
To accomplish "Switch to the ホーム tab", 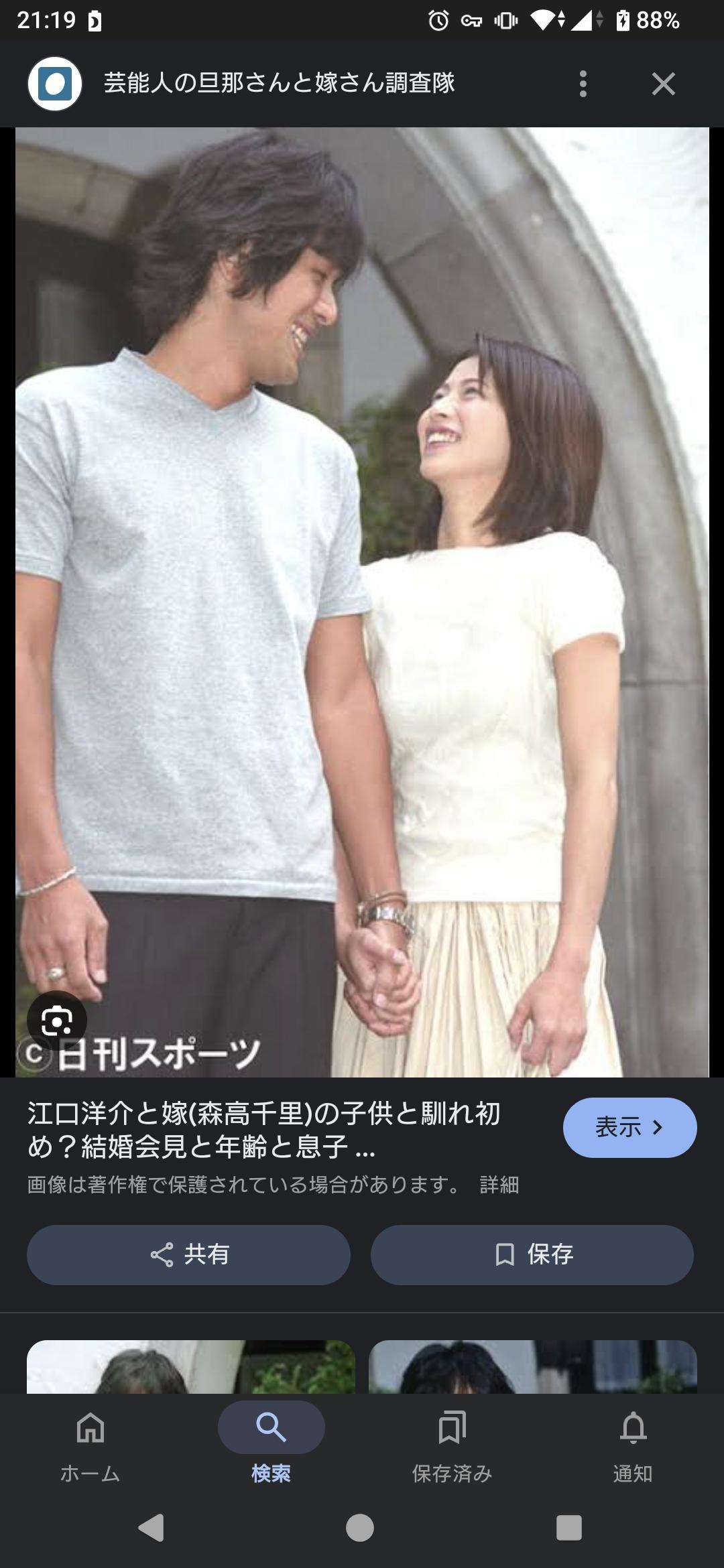I will click(90, 1447).
